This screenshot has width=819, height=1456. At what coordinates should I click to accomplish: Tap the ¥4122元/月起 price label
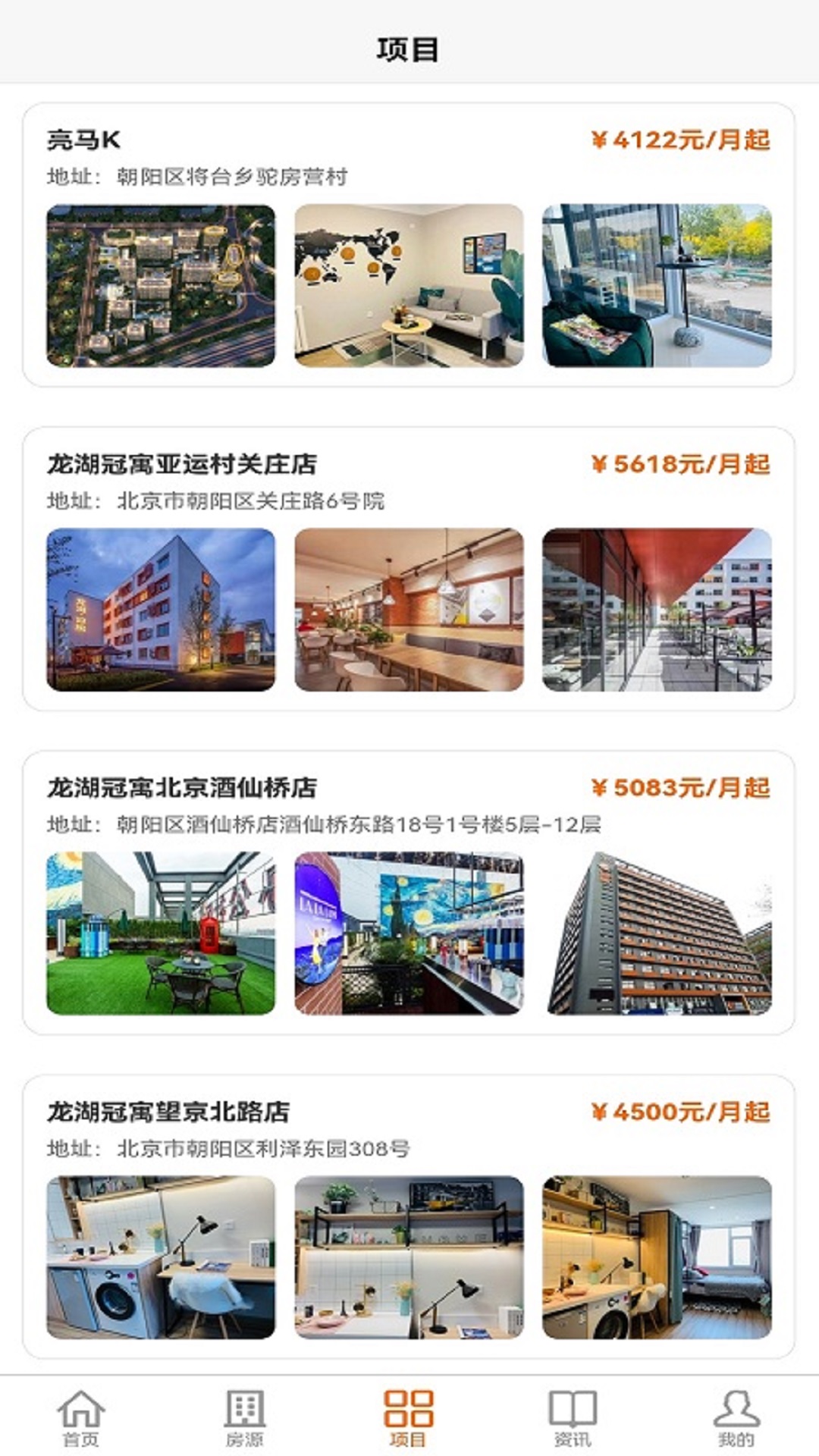[x=682, y=139]
